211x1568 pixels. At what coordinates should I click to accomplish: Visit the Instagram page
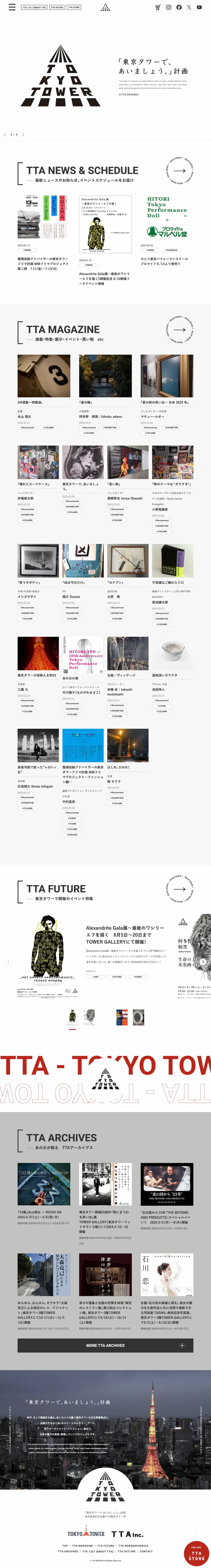coord(168,7)
